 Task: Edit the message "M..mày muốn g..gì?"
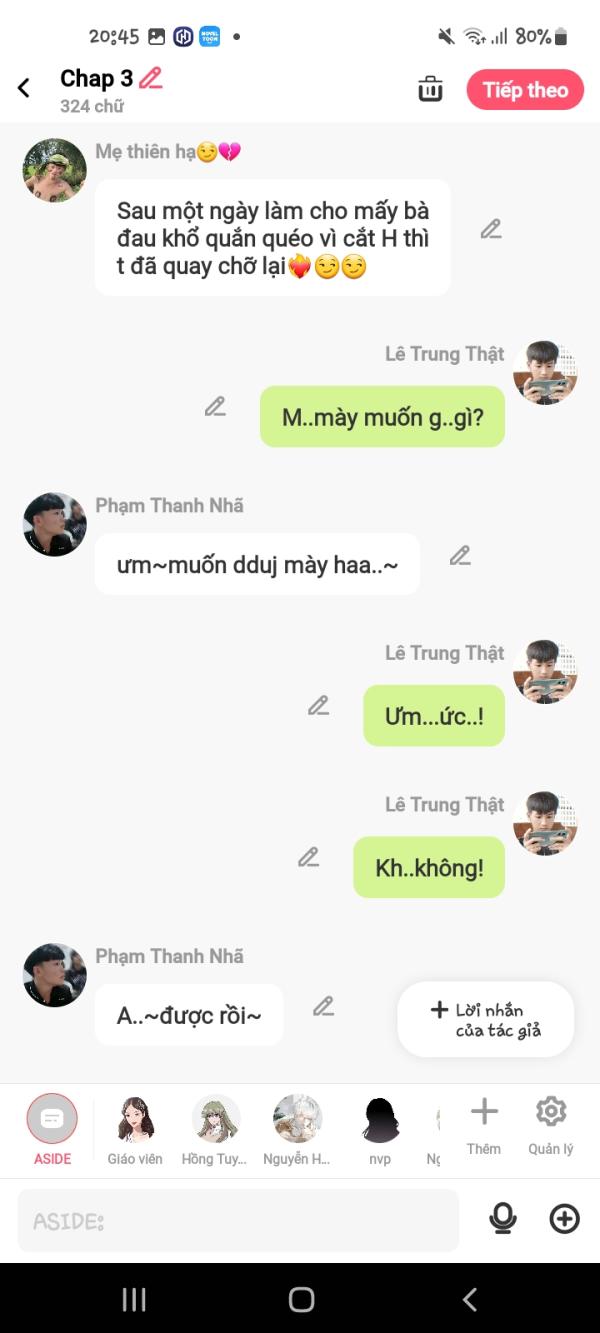pos(215,406)
